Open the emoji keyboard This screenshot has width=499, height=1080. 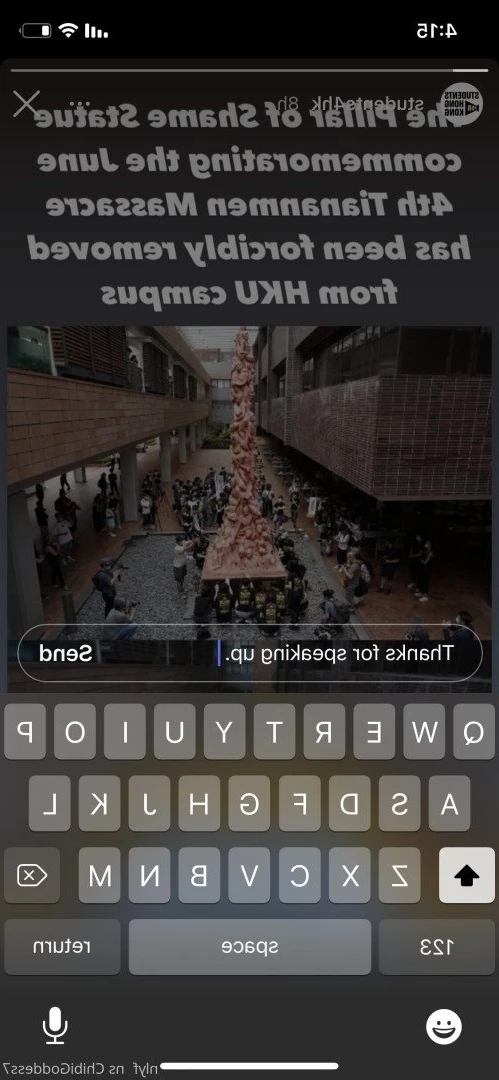pyautogui.click(x=444, y=1027)
